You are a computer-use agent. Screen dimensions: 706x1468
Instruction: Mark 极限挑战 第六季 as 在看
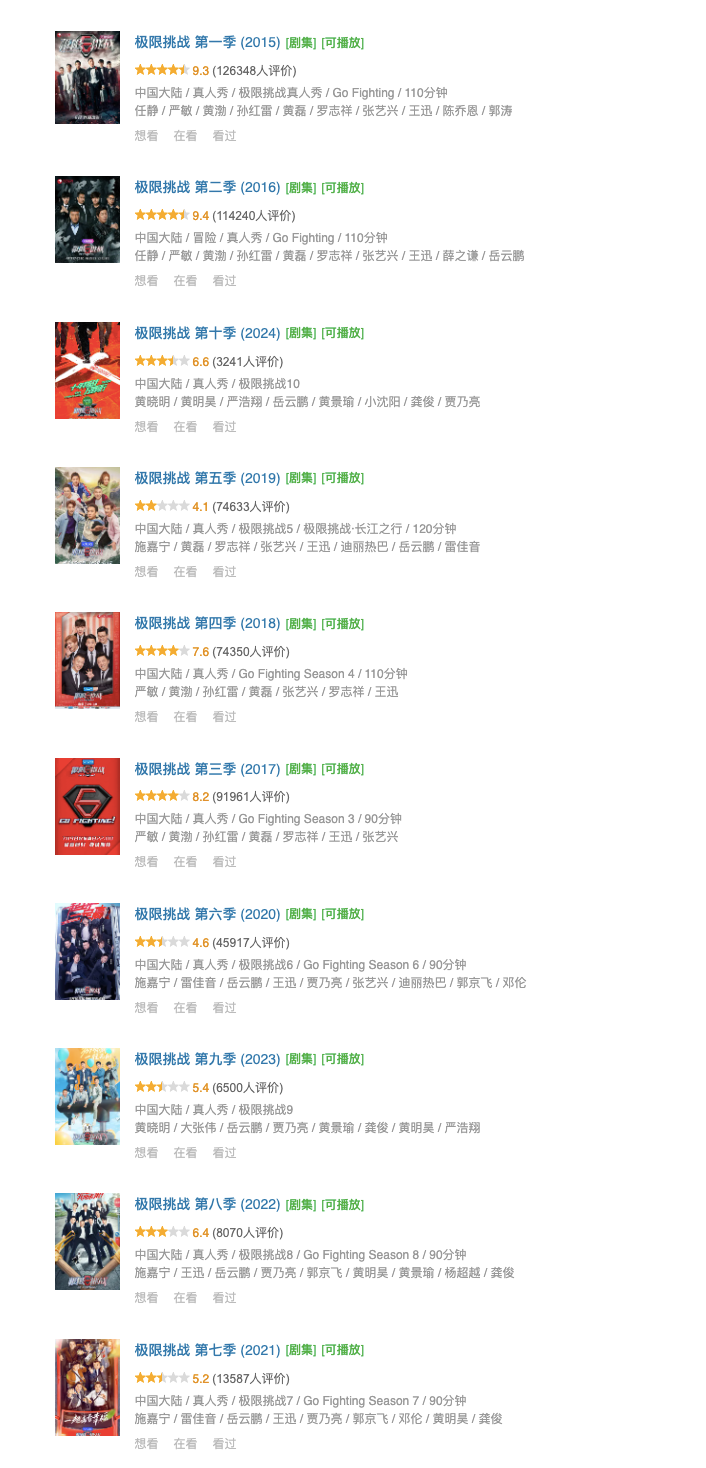185,1007
